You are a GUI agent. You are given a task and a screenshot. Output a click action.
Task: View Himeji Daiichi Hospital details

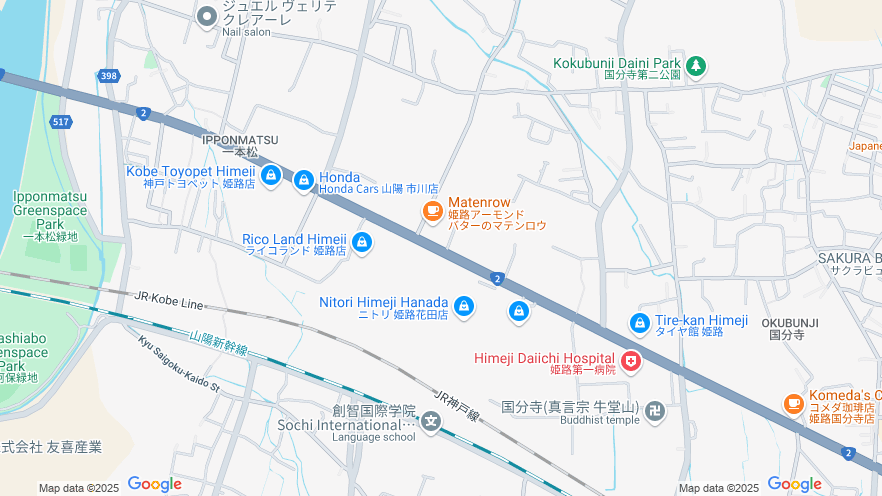click(x=631, y=361)
